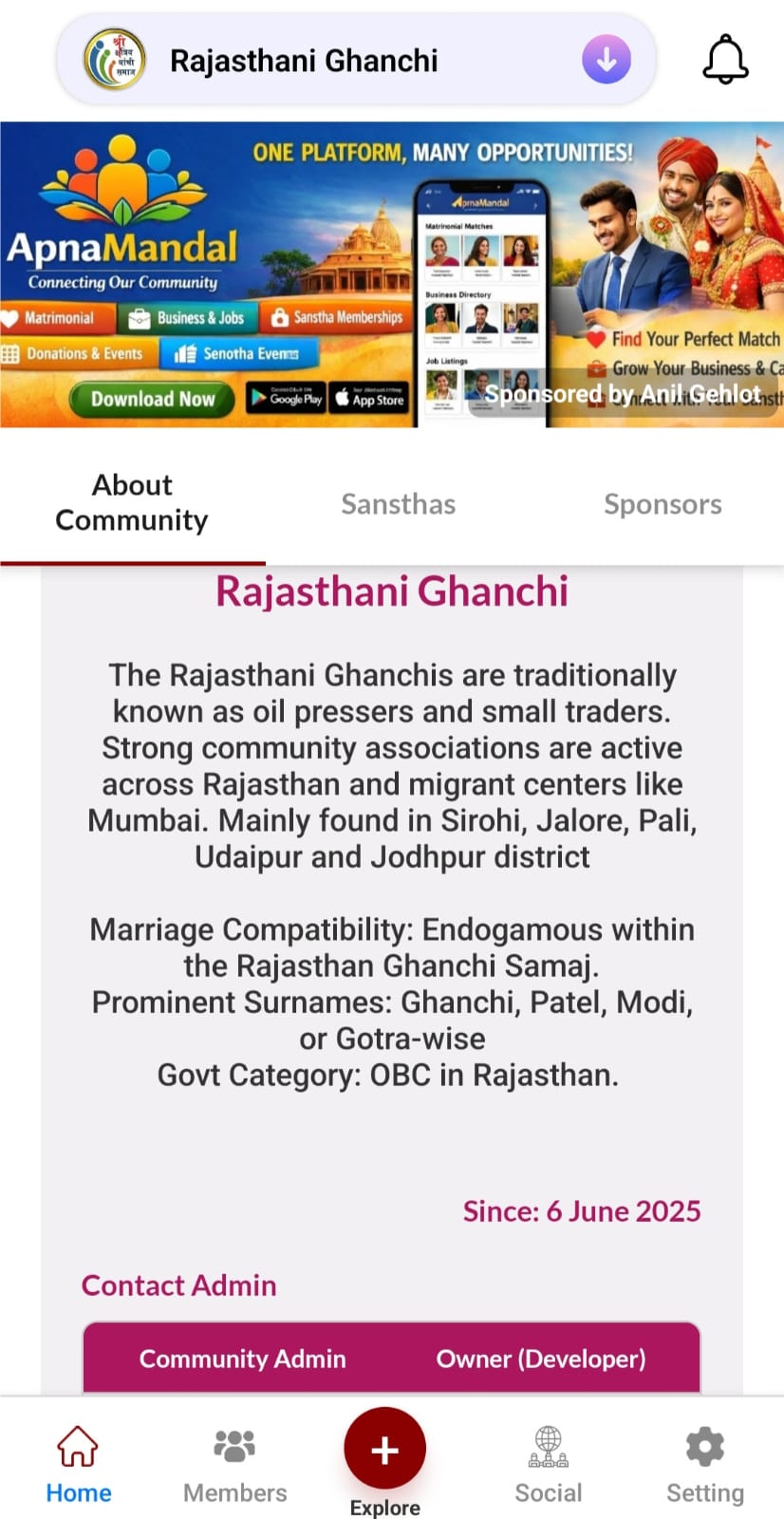
Task: Open the Members tab
Action: (235, 1465)
